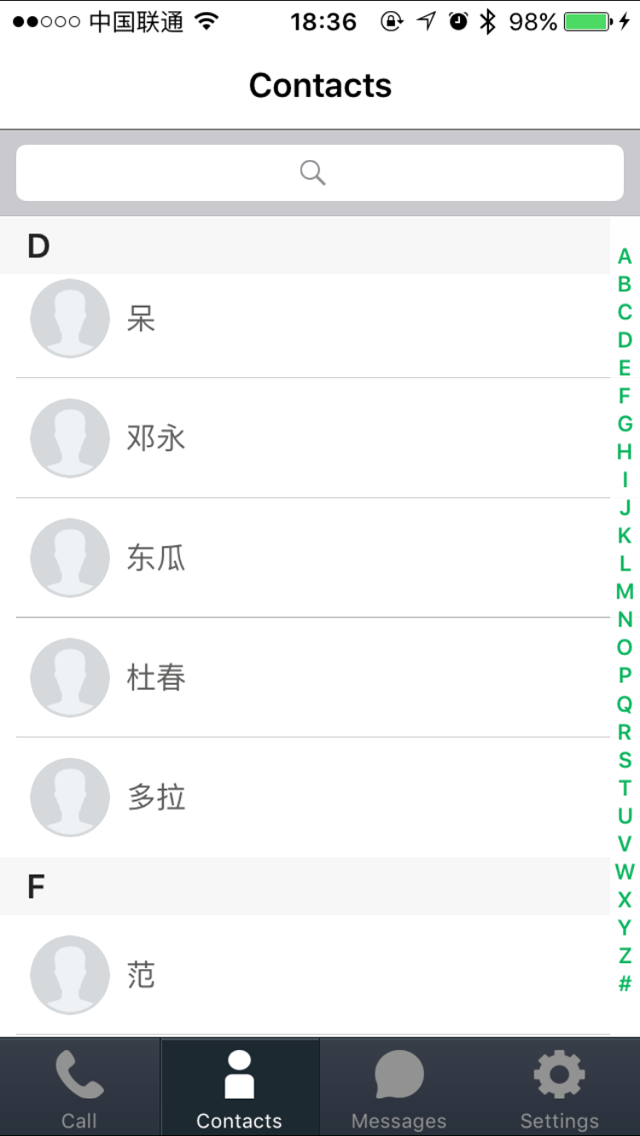The image size is (640, 1136).
Task: Jump to letter M in index
Action: point(624,592)
